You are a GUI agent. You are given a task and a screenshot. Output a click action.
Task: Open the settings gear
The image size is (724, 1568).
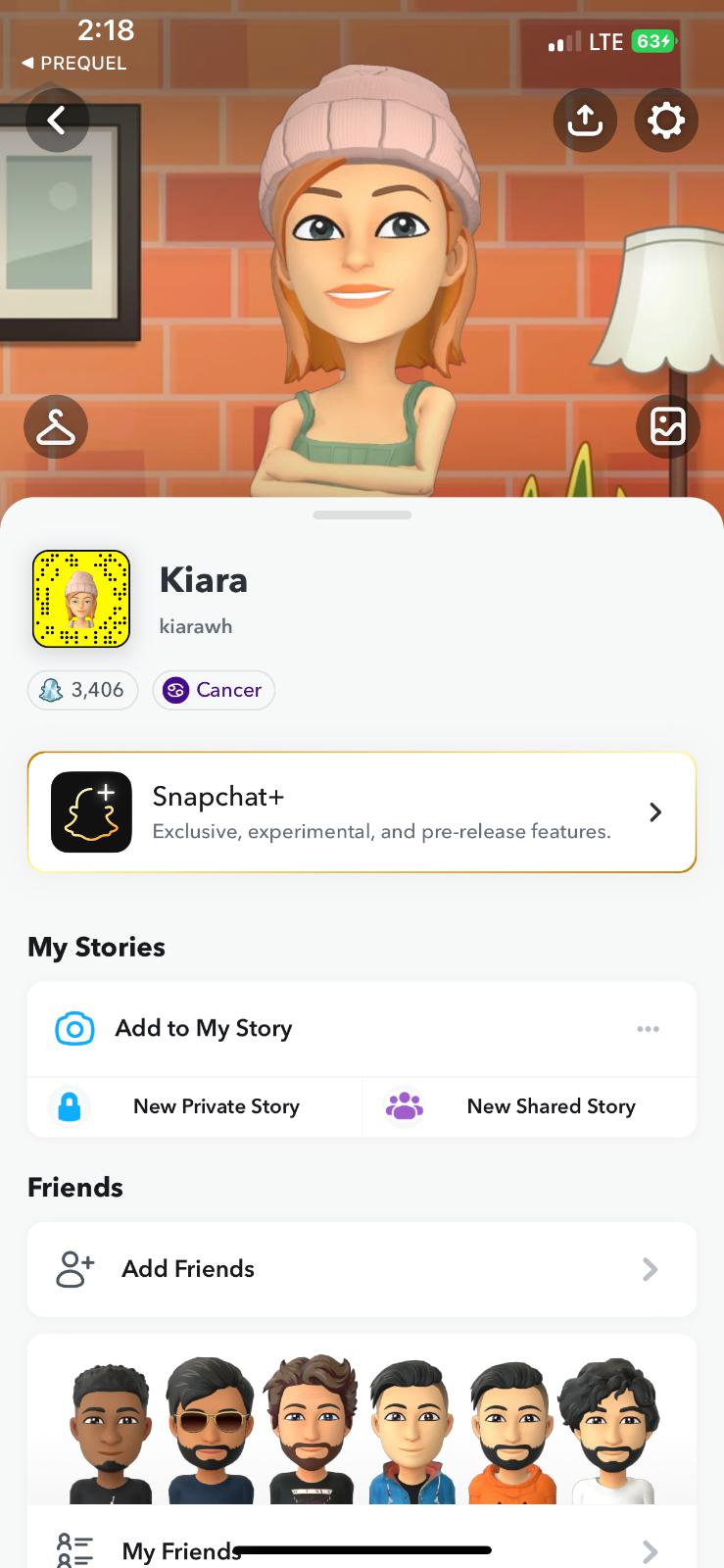tap(666, 121)
